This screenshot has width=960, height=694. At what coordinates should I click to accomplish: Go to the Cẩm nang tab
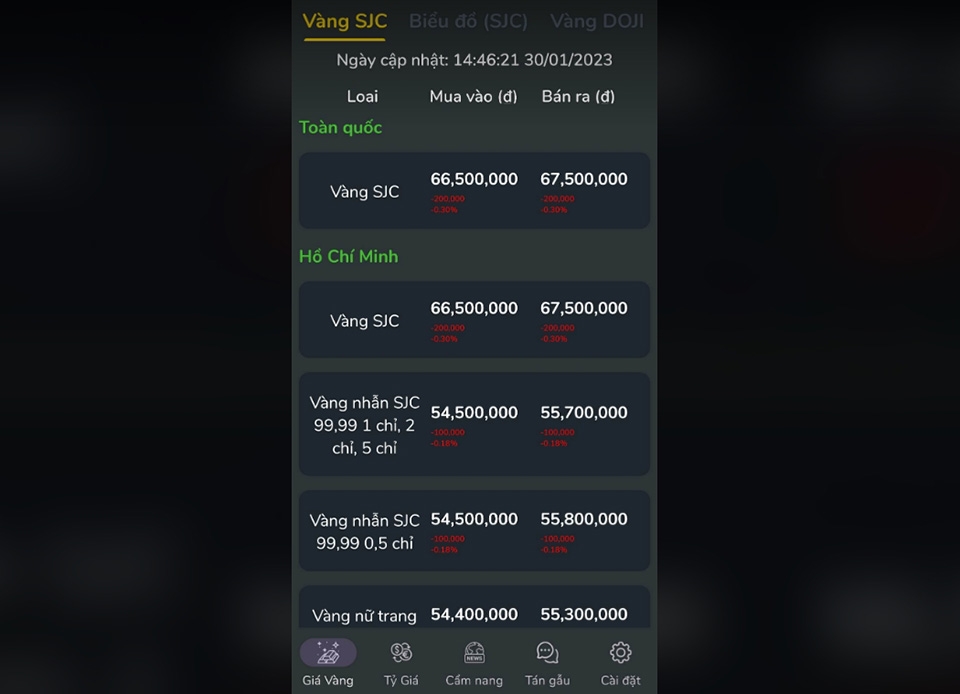(474, 663)
